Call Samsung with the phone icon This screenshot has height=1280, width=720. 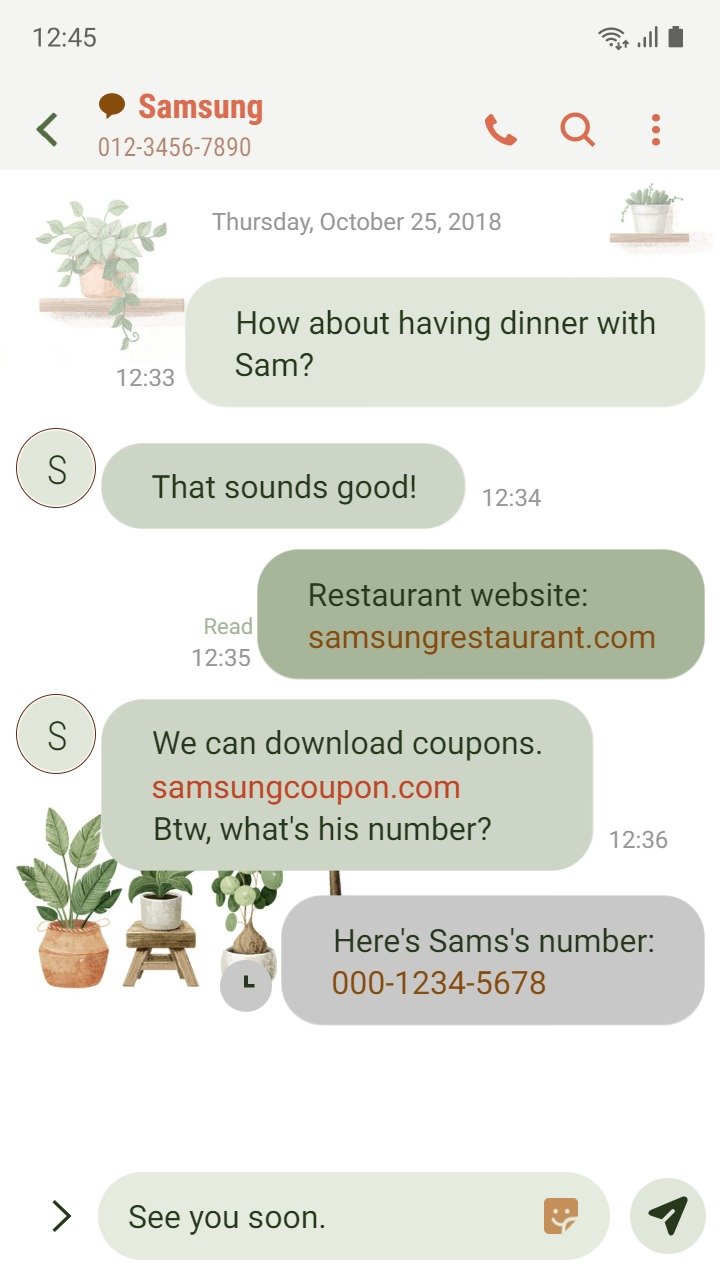500,130
